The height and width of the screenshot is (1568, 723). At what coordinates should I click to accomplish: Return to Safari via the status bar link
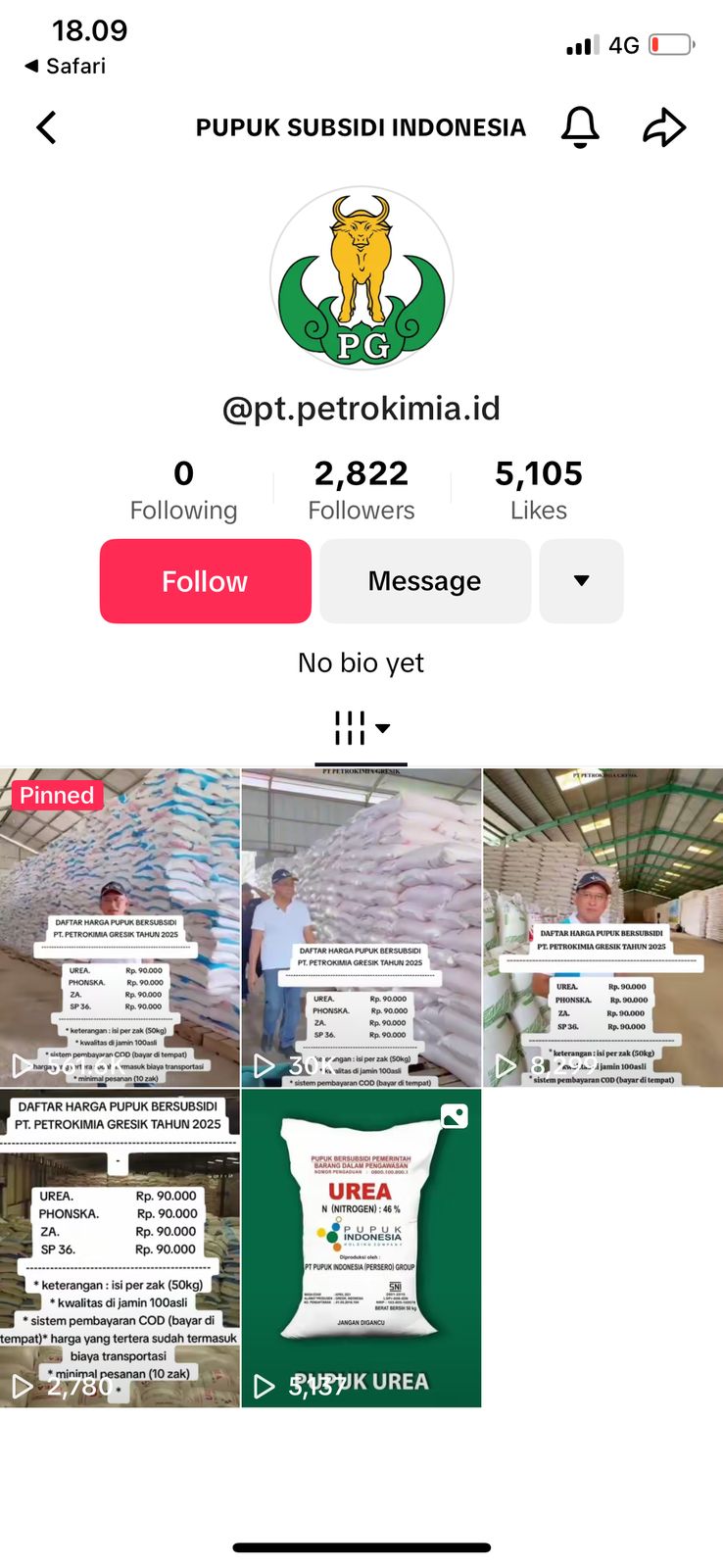tap(65, 66)
